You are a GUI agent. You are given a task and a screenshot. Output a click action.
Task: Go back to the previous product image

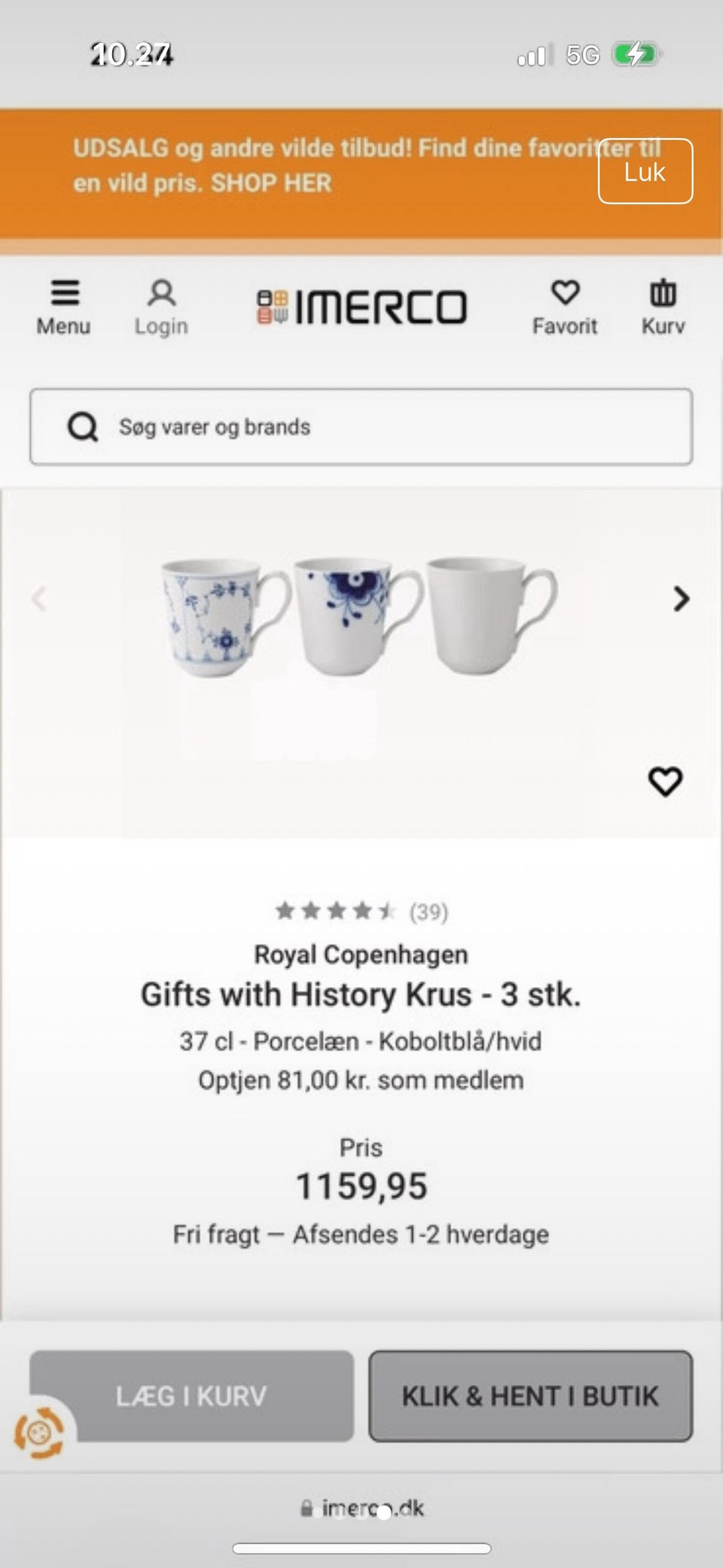coord(40,599)
